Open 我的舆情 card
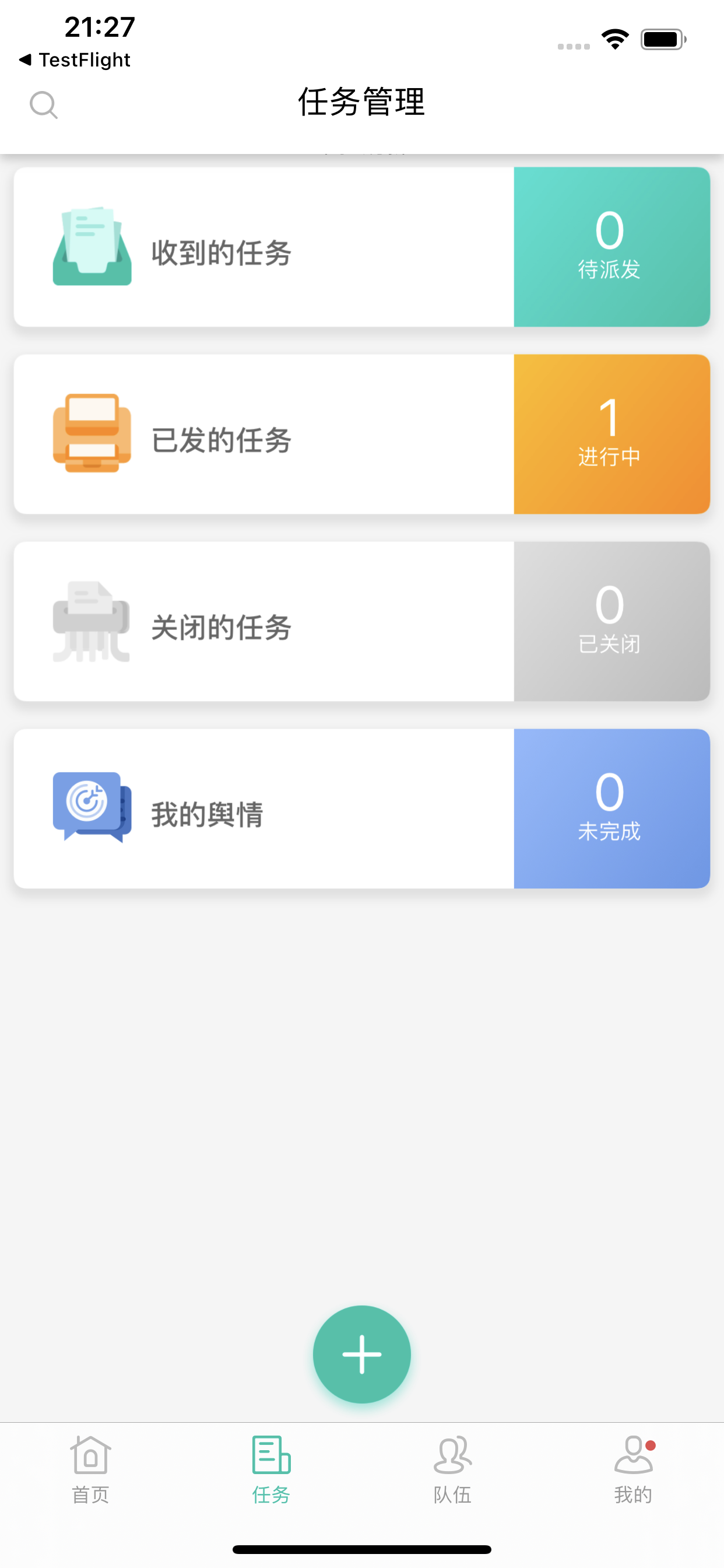Viewport: 724px width, 1568px height. click(x=362, y=808)
